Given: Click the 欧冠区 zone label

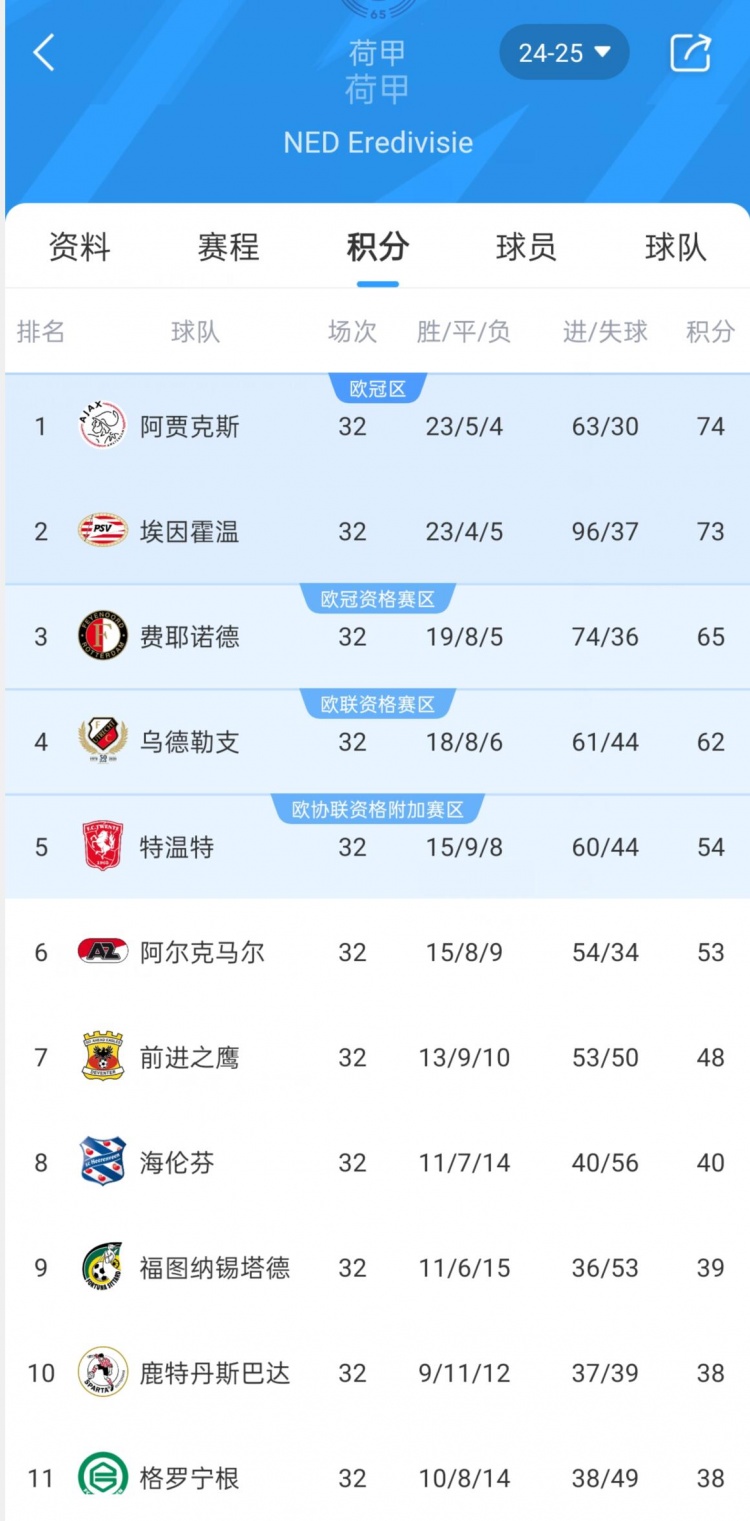Looking at the screenshot, I should click(378, 389).
